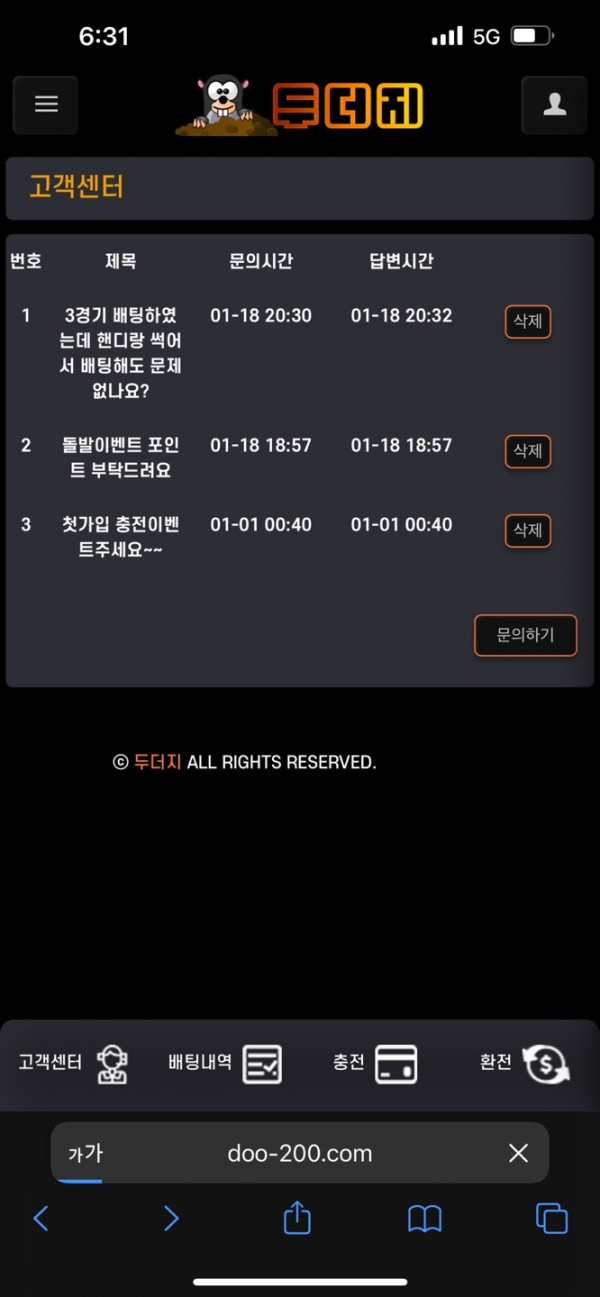Screen dimensions: 600x1297
Task: Open the 첫가입 충전이벤트 inquiry
Action: point(120,537)
